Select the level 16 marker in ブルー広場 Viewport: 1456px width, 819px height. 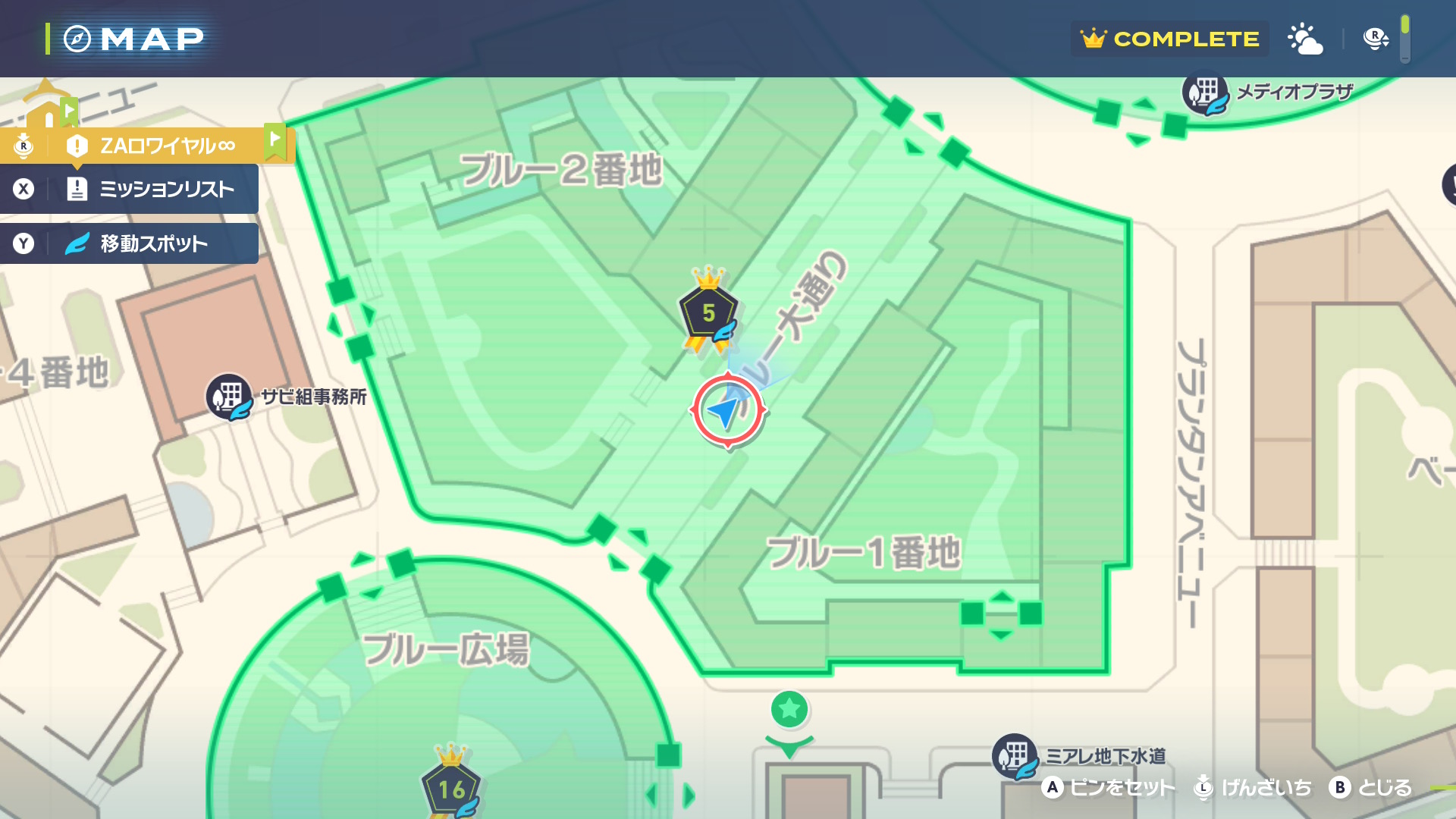pos(451,789)
